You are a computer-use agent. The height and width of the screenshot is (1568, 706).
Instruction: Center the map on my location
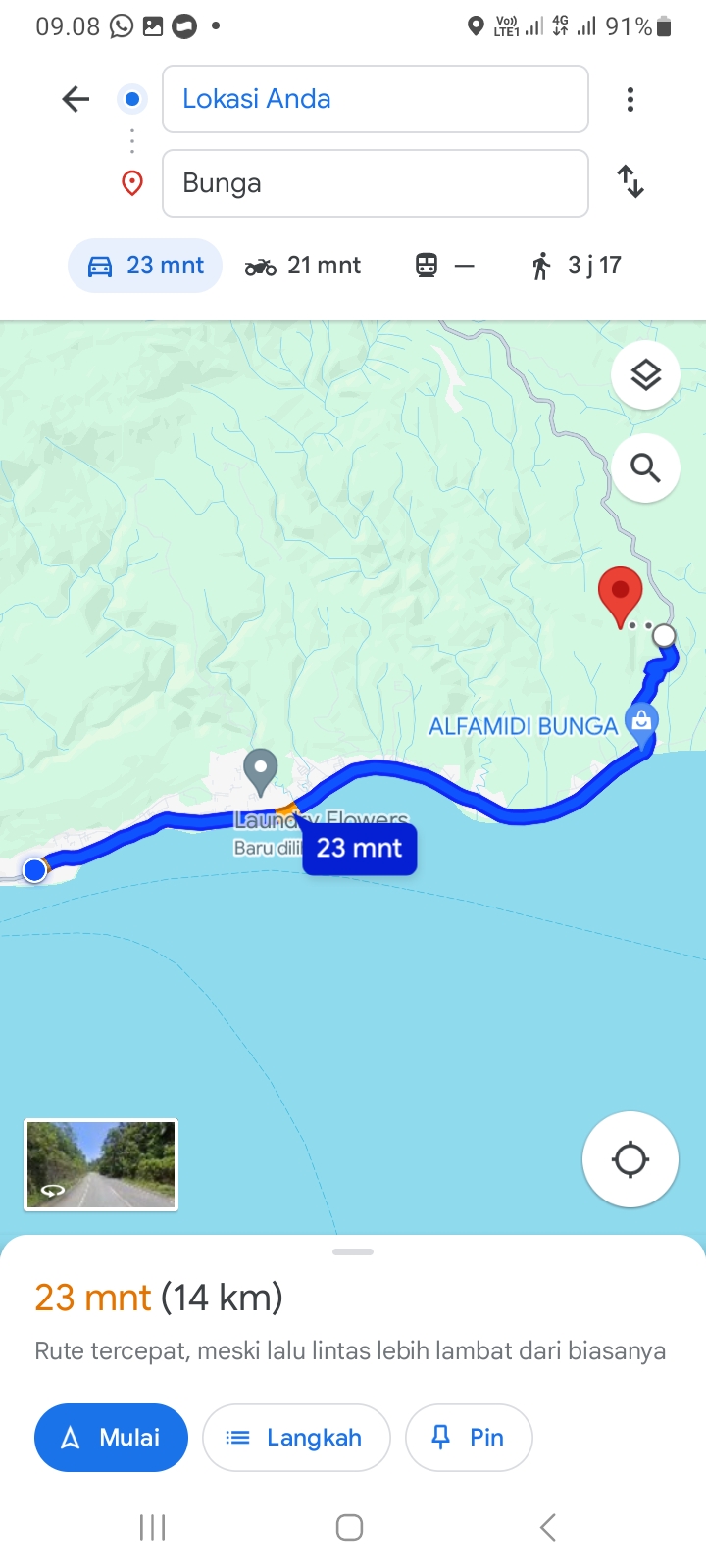tap(630, 1159)
